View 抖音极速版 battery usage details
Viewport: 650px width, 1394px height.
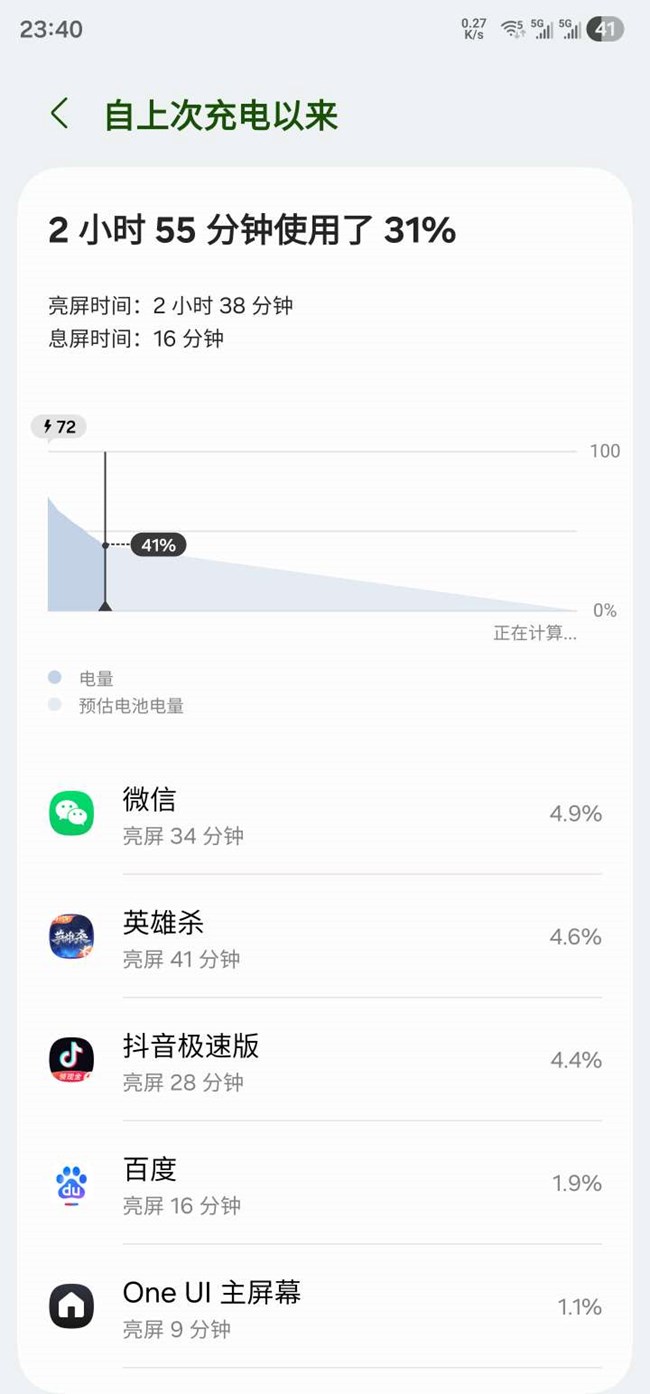coord(325,1061)
